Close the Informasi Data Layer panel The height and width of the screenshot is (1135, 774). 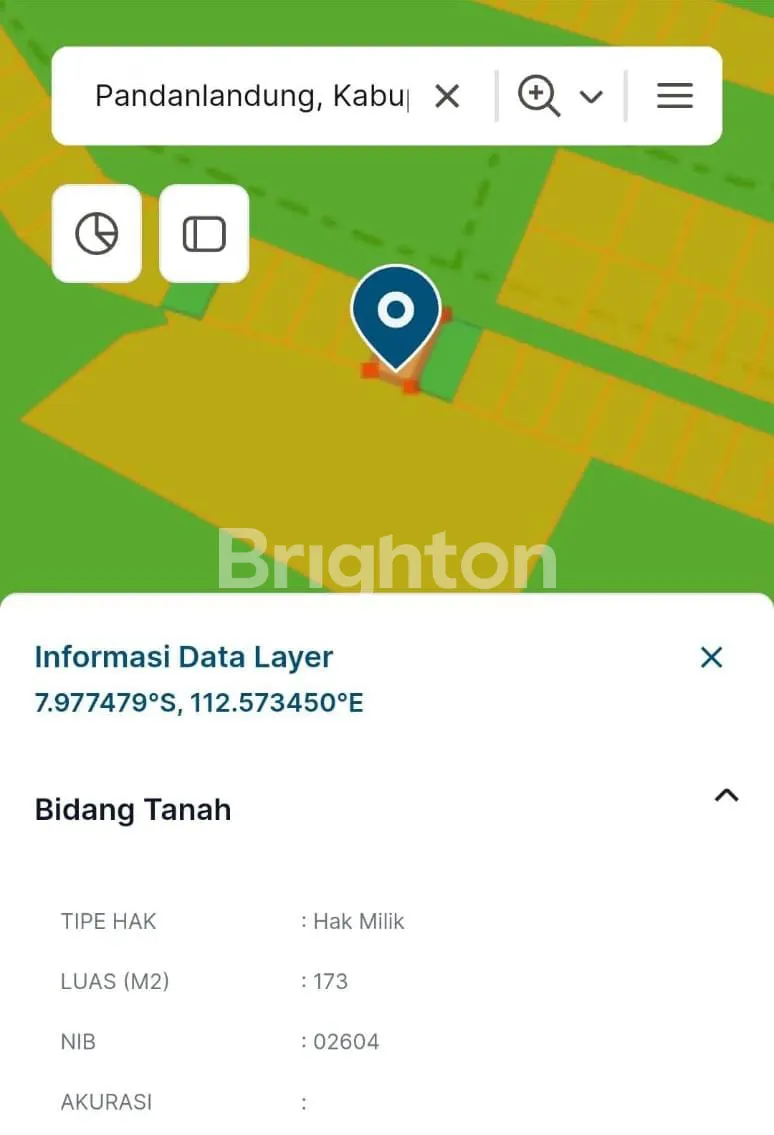point(711,657)
